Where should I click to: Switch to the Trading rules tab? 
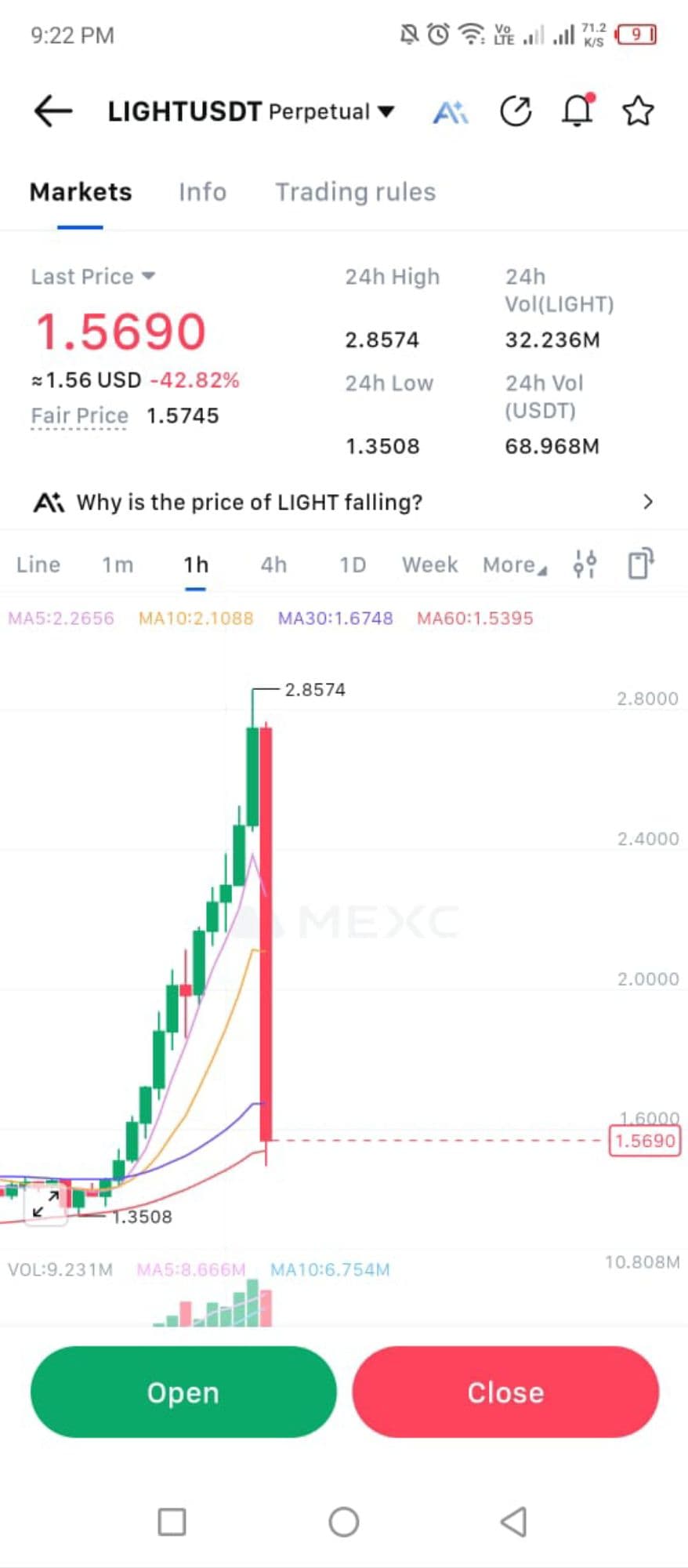pos(355,192)
